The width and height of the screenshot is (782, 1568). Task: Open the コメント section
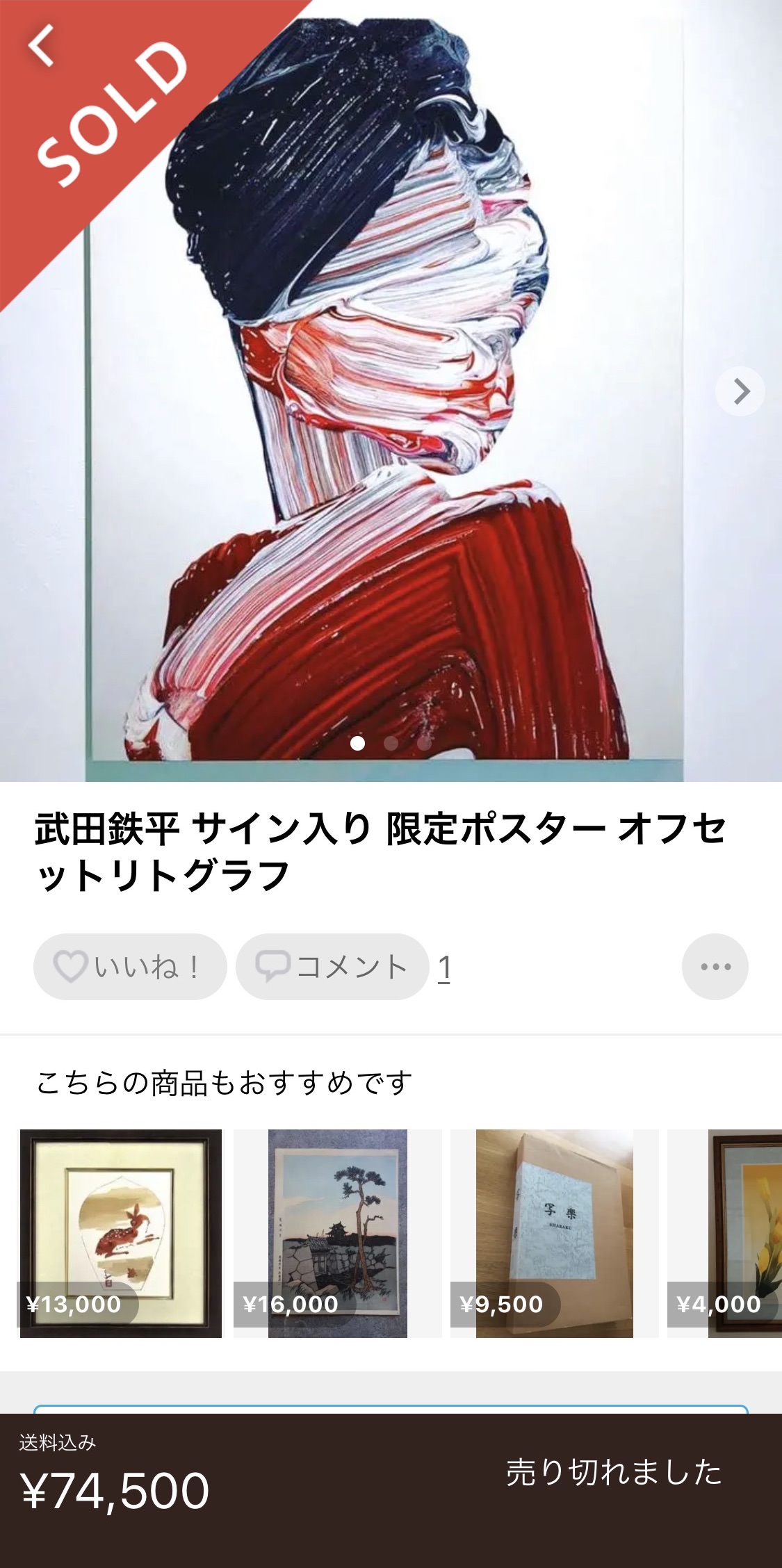pyautogui.click(x=332, y=967)
